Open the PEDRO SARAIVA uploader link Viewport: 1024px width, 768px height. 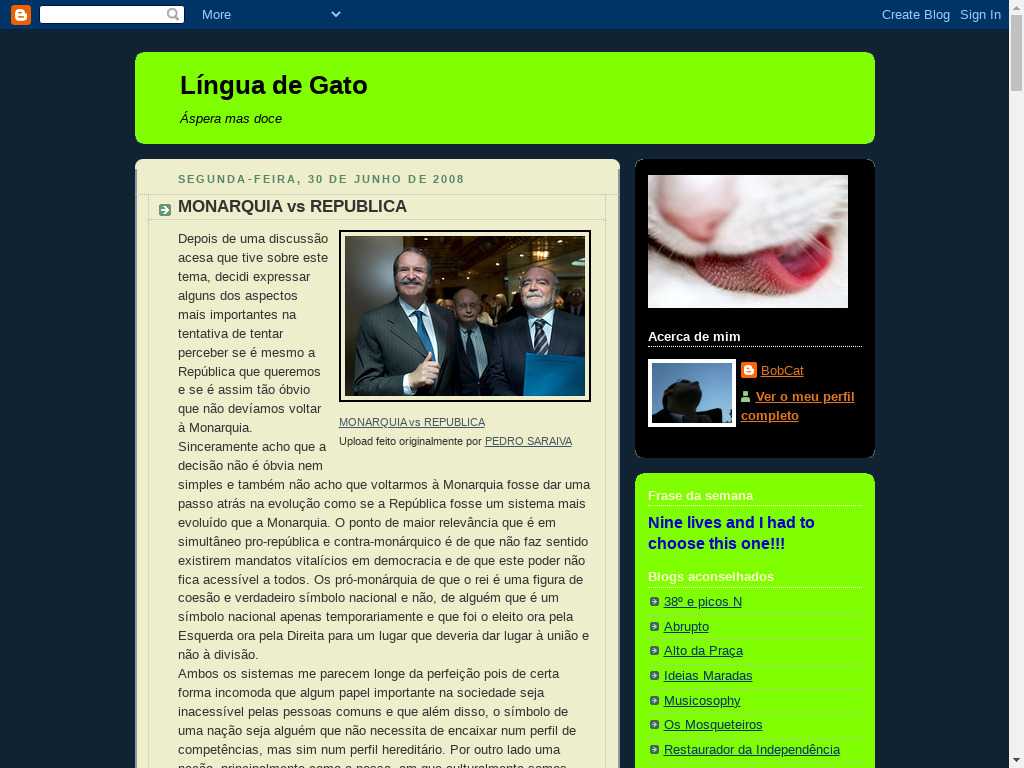[x=528, y=441]
